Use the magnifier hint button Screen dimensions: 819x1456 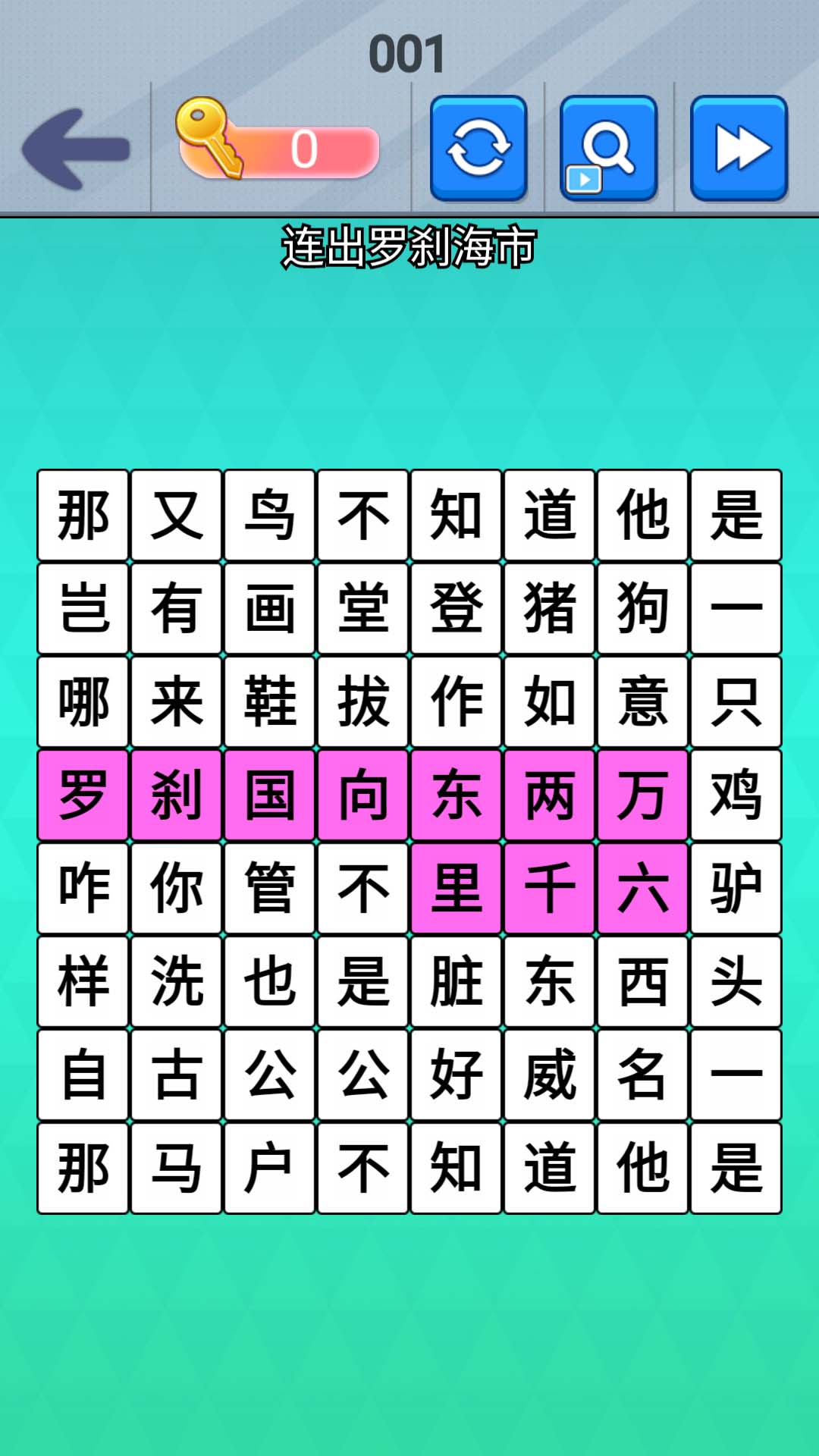(608, 149)
